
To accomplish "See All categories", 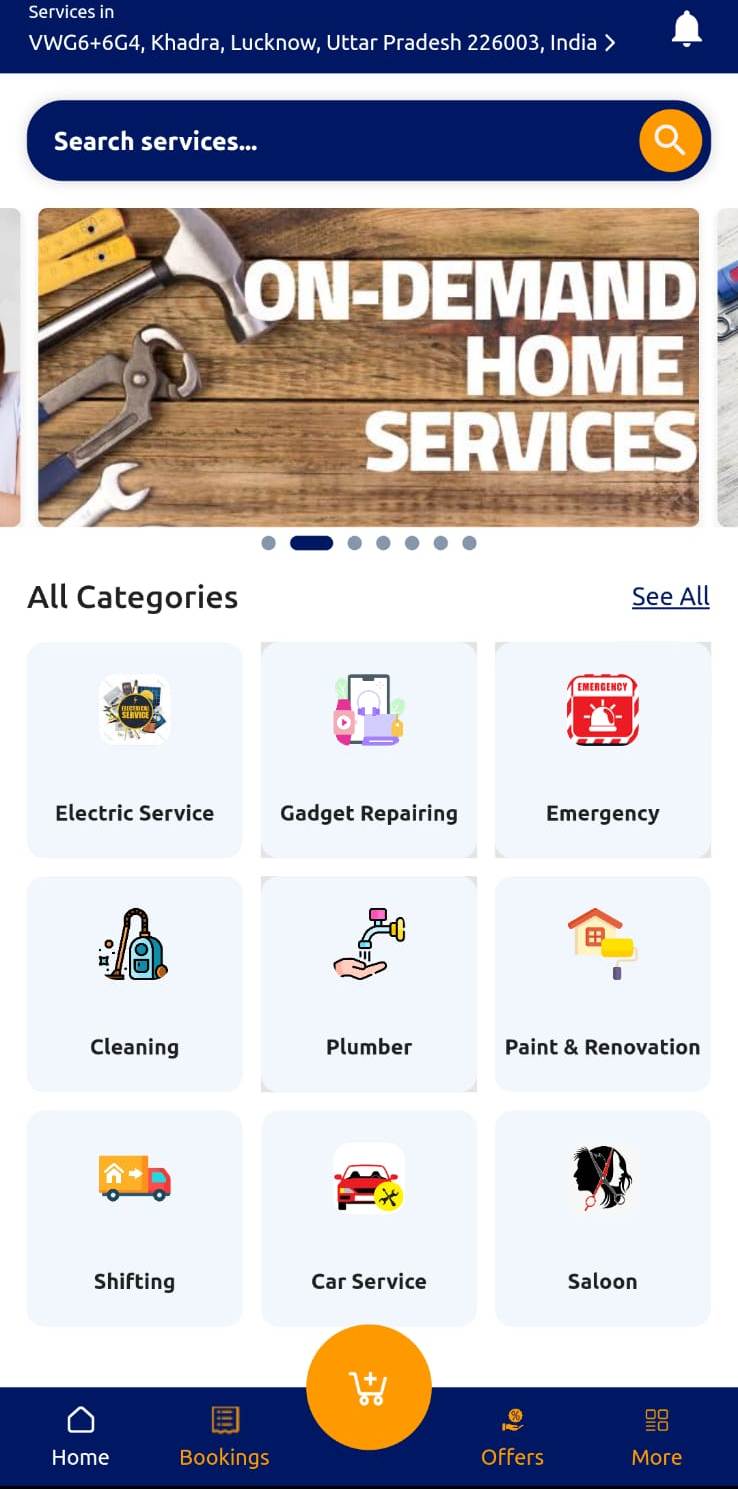I will 670,597.
